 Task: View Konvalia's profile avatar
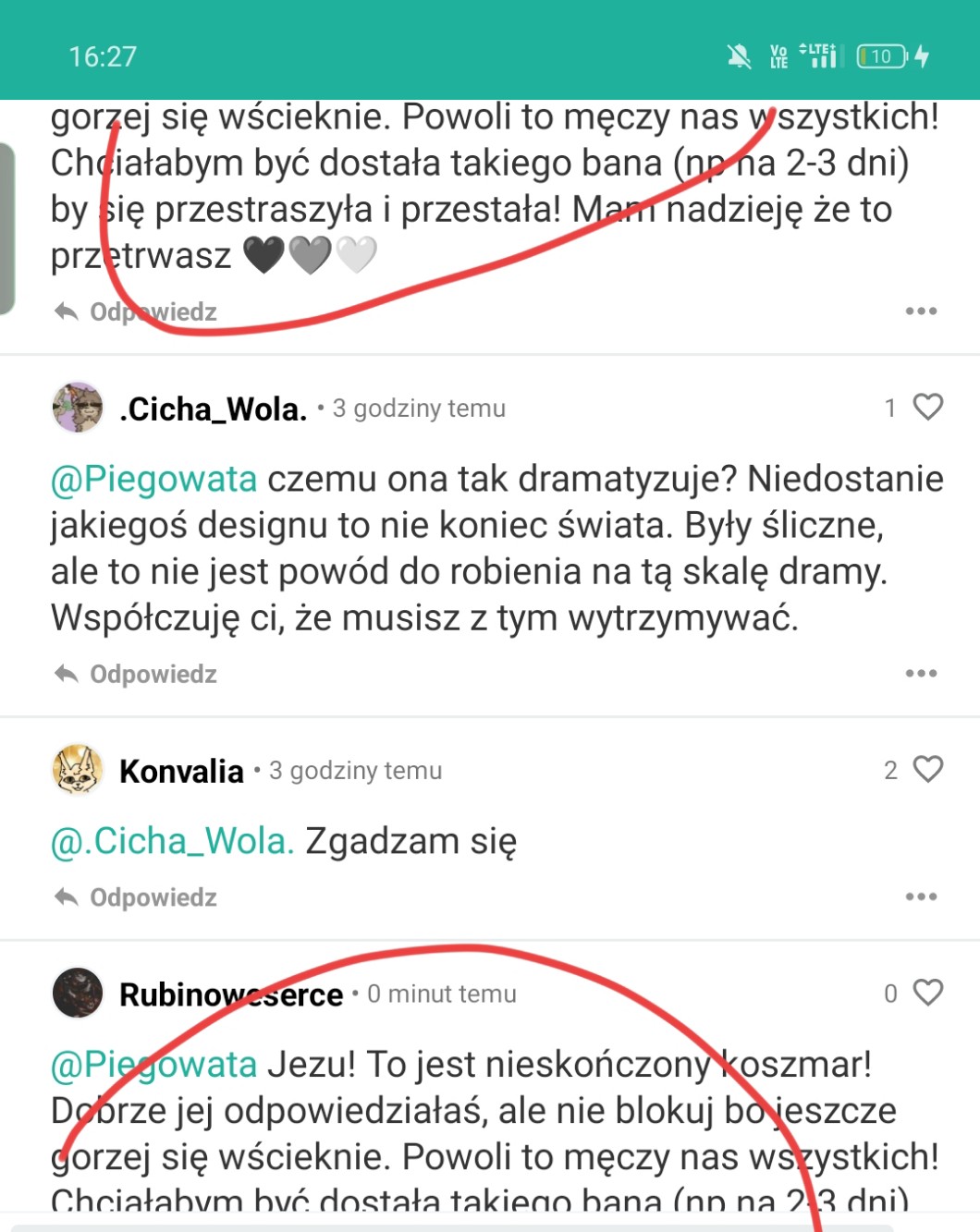[x=78, y=770]
